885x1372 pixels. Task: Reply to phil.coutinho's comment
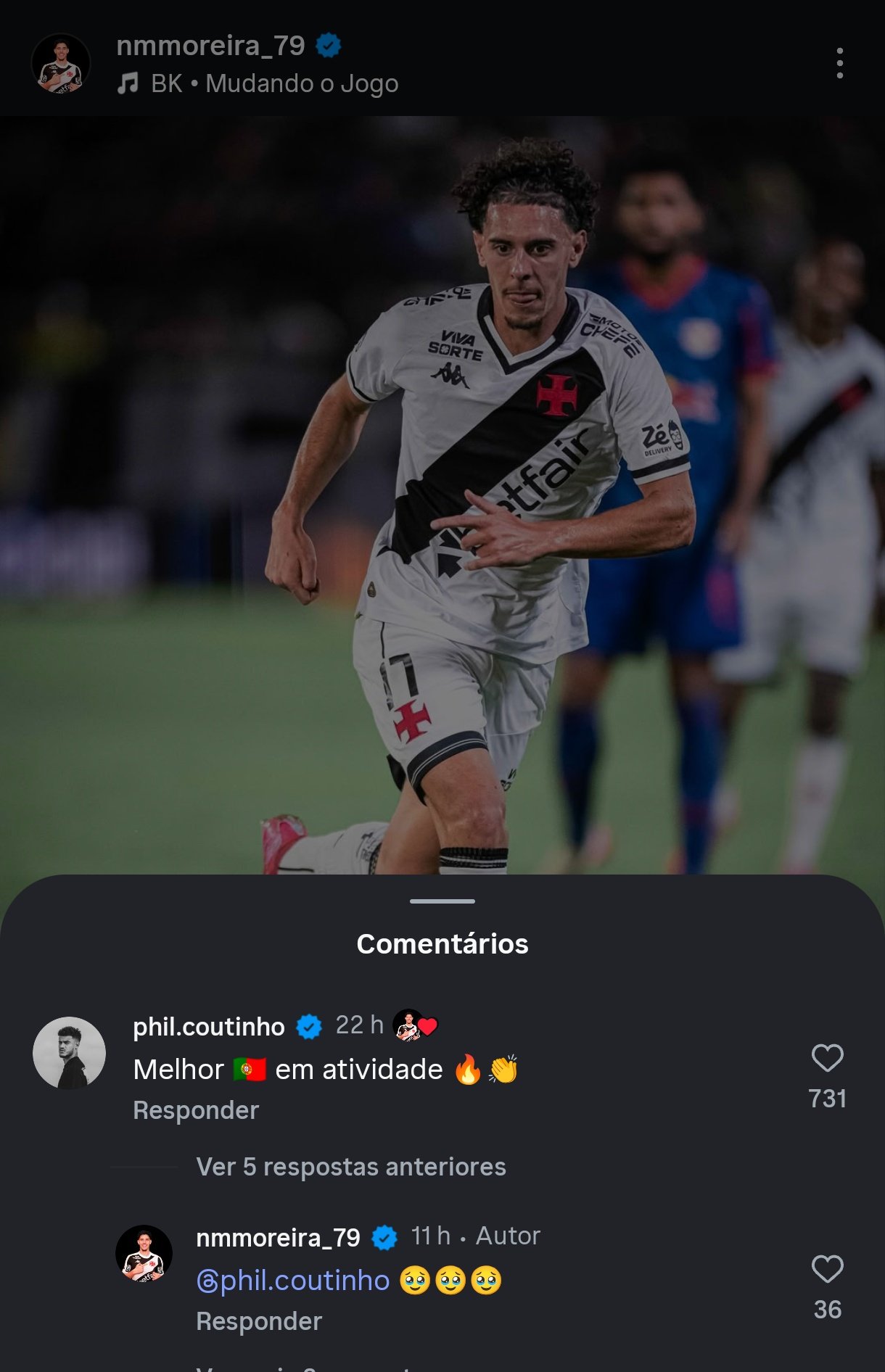click(196, 1110)
